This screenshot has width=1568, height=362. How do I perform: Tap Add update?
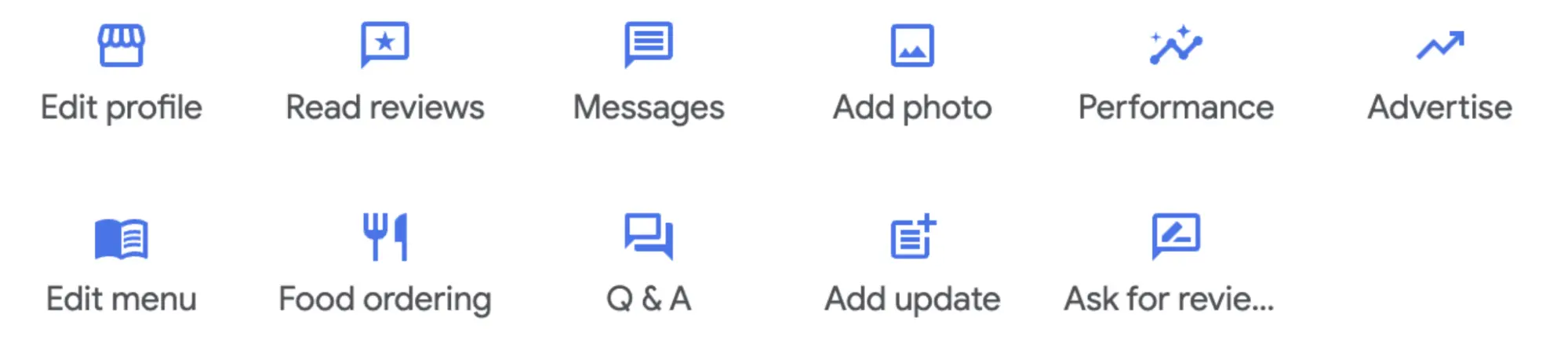pos(912,238)
